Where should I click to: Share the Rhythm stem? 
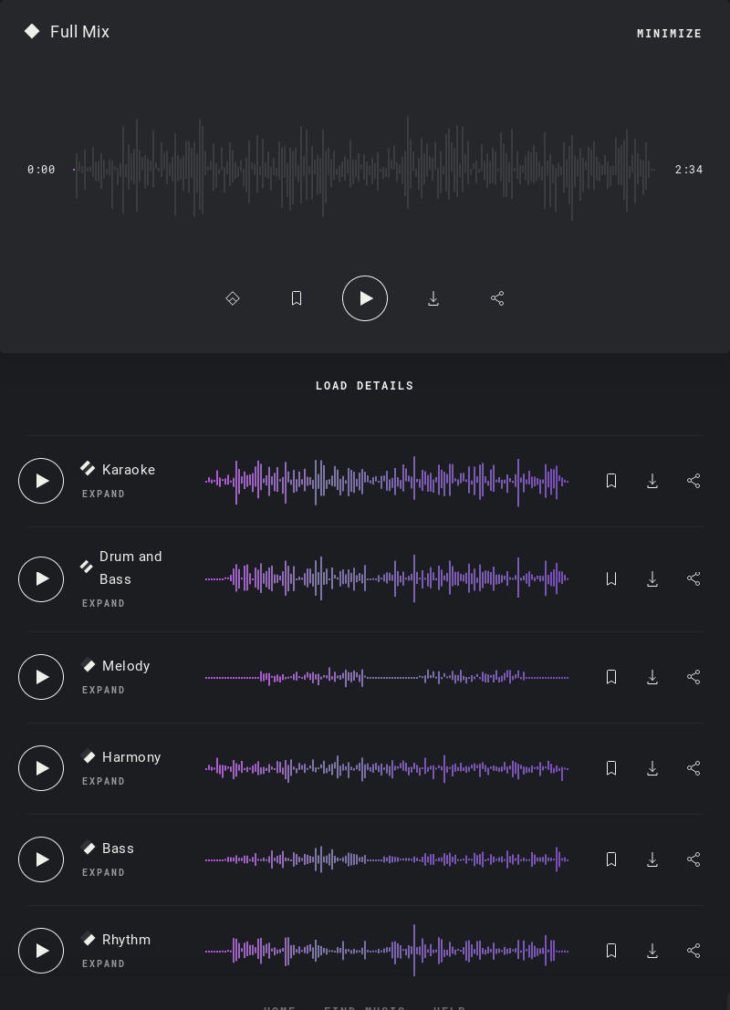pos(693,951)
